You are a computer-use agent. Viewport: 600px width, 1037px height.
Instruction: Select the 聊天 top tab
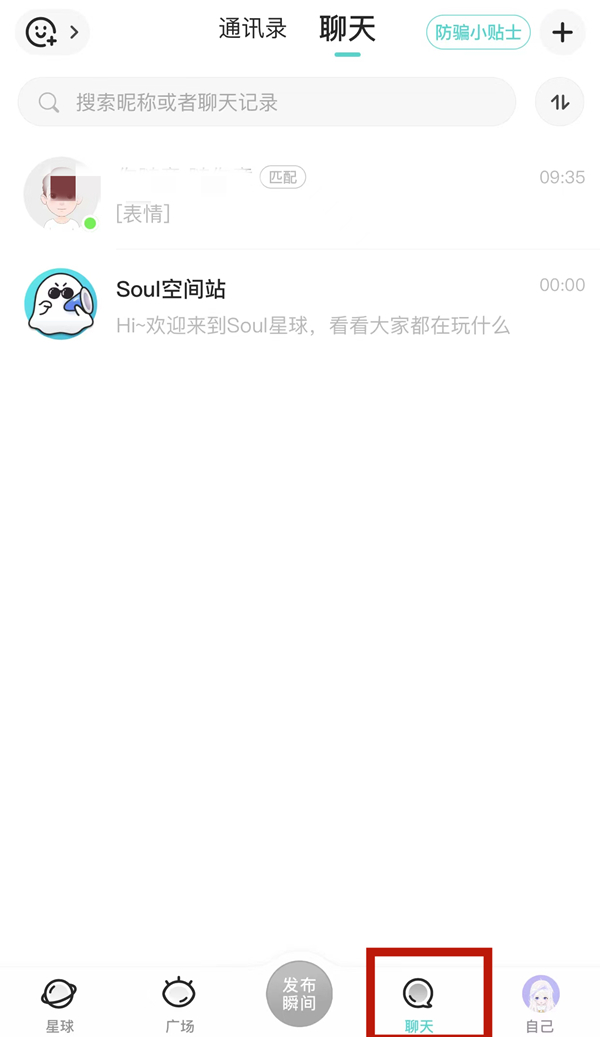(x=347, y=30)
